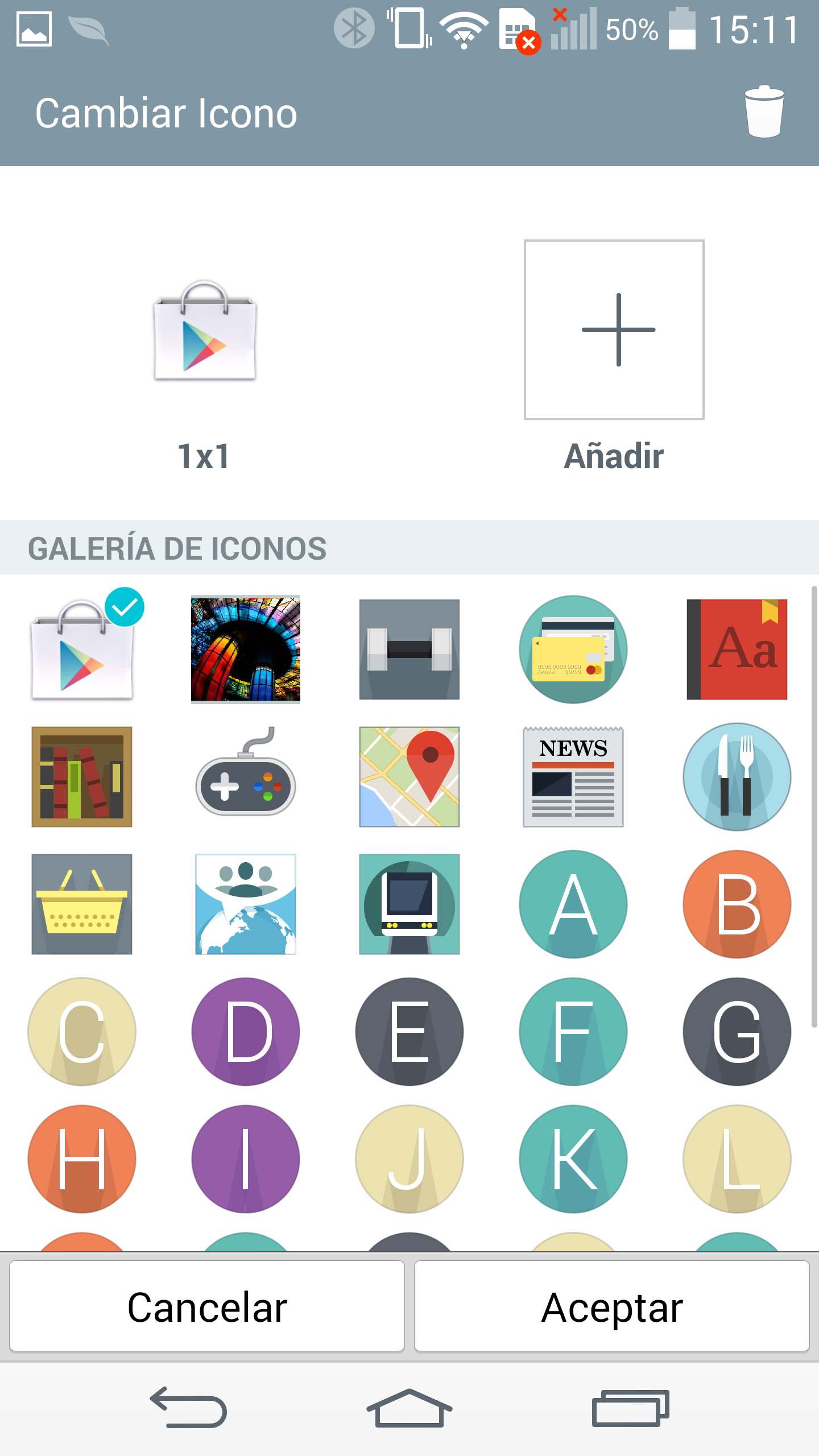Confirm the icon with Aceptar

coord(611,1306)
